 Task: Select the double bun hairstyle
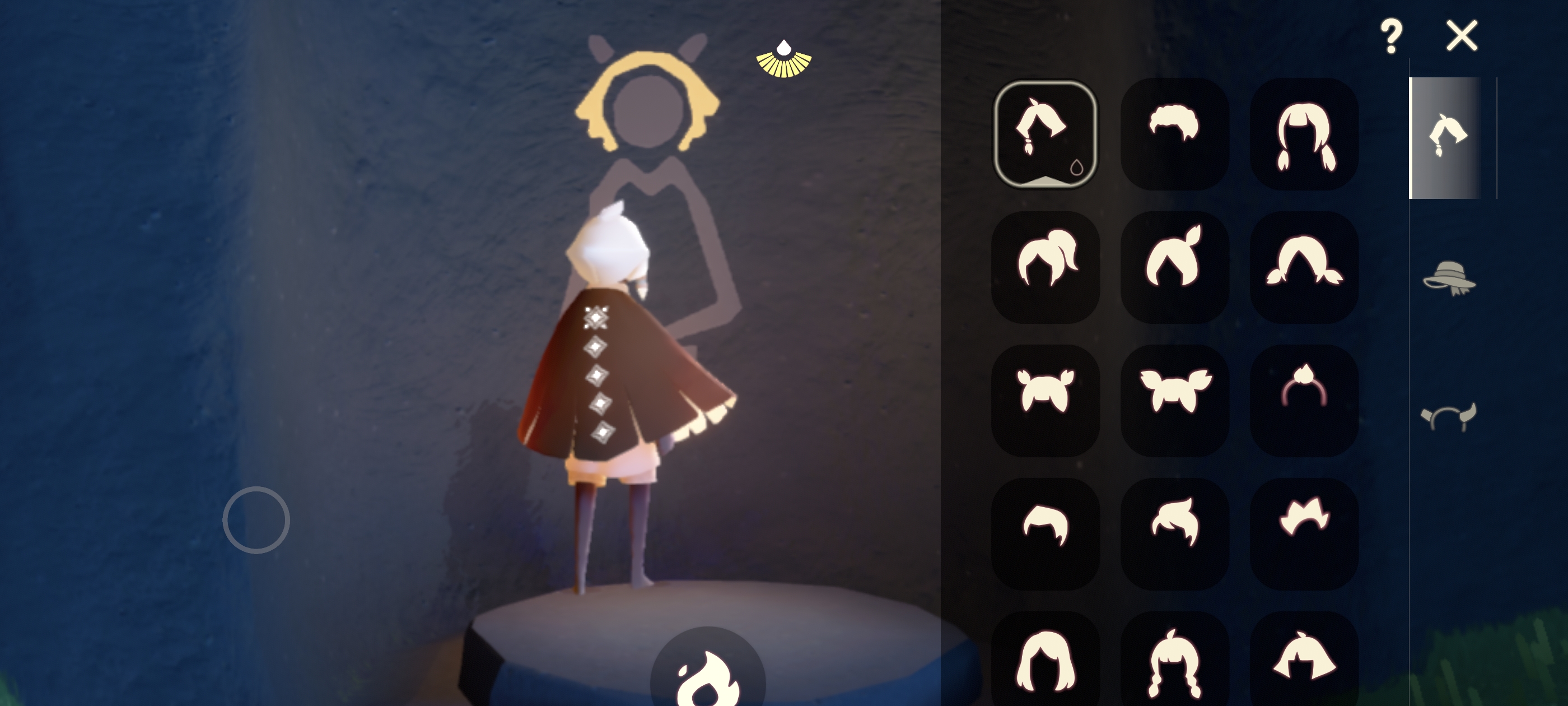[x=1045, y=400]
